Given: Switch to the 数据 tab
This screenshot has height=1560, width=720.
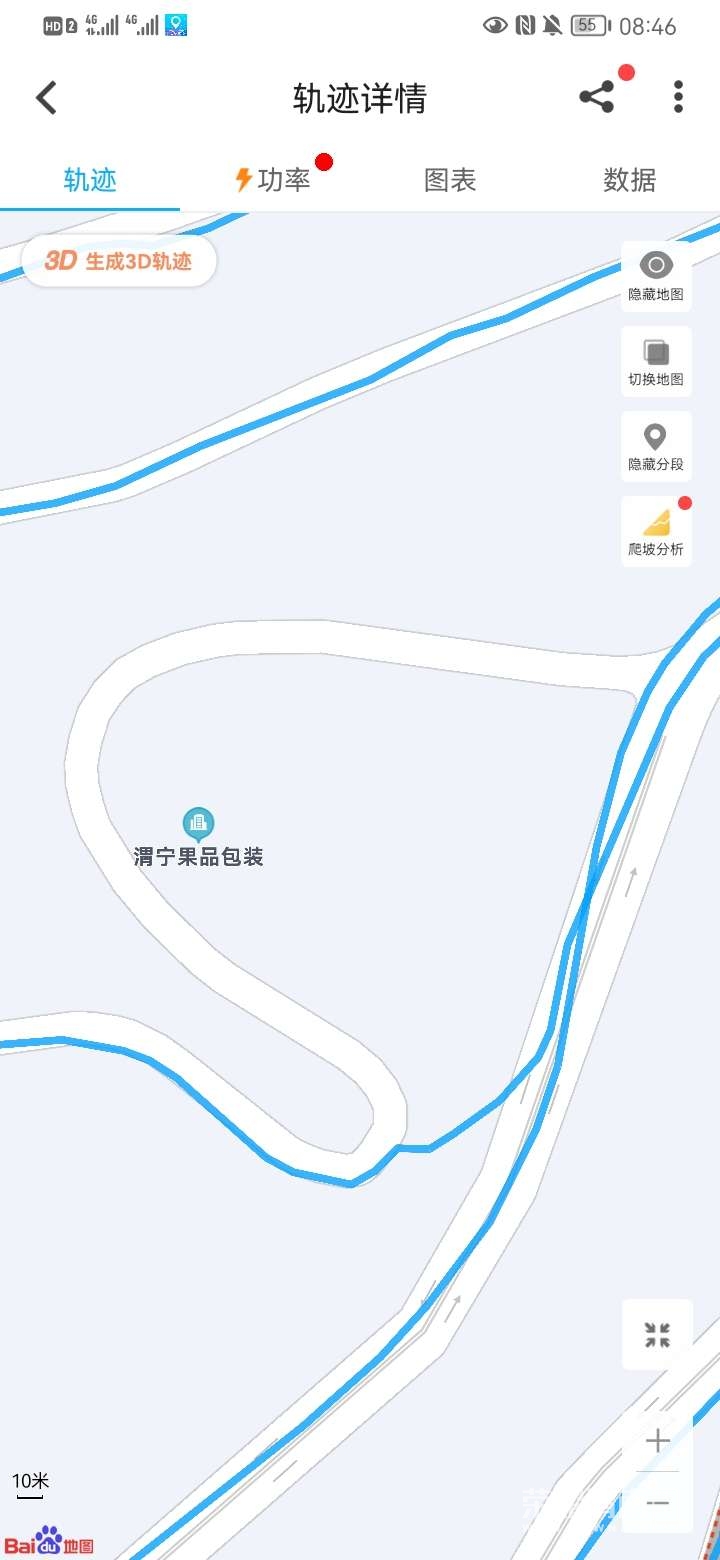Looking at the screenshot, I should (x=629, y=180).
